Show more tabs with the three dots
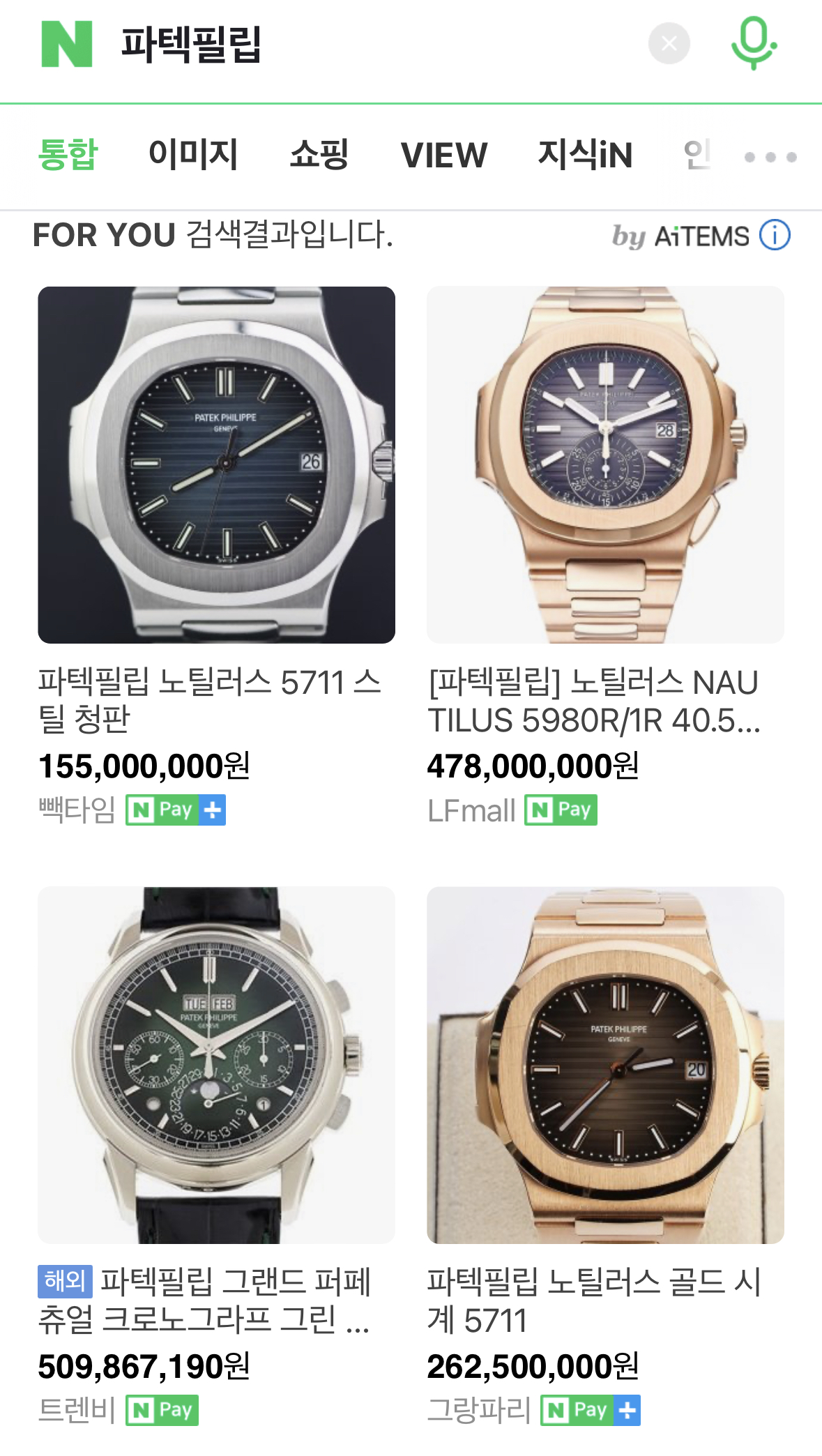Image resolution: width=822 pixels, height=1456 pixels. (770, 157)
